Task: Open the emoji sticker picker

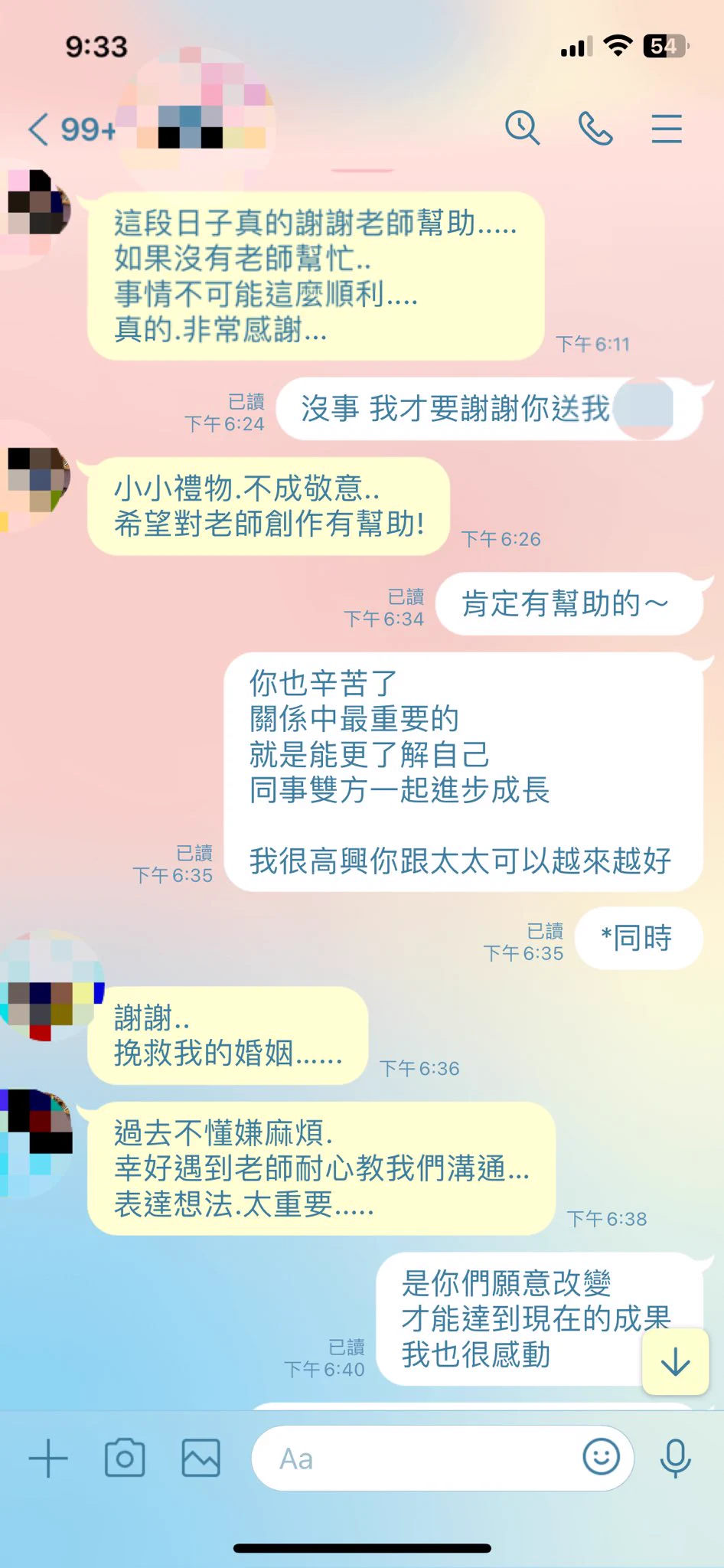Action: (x=602, y=1457)
